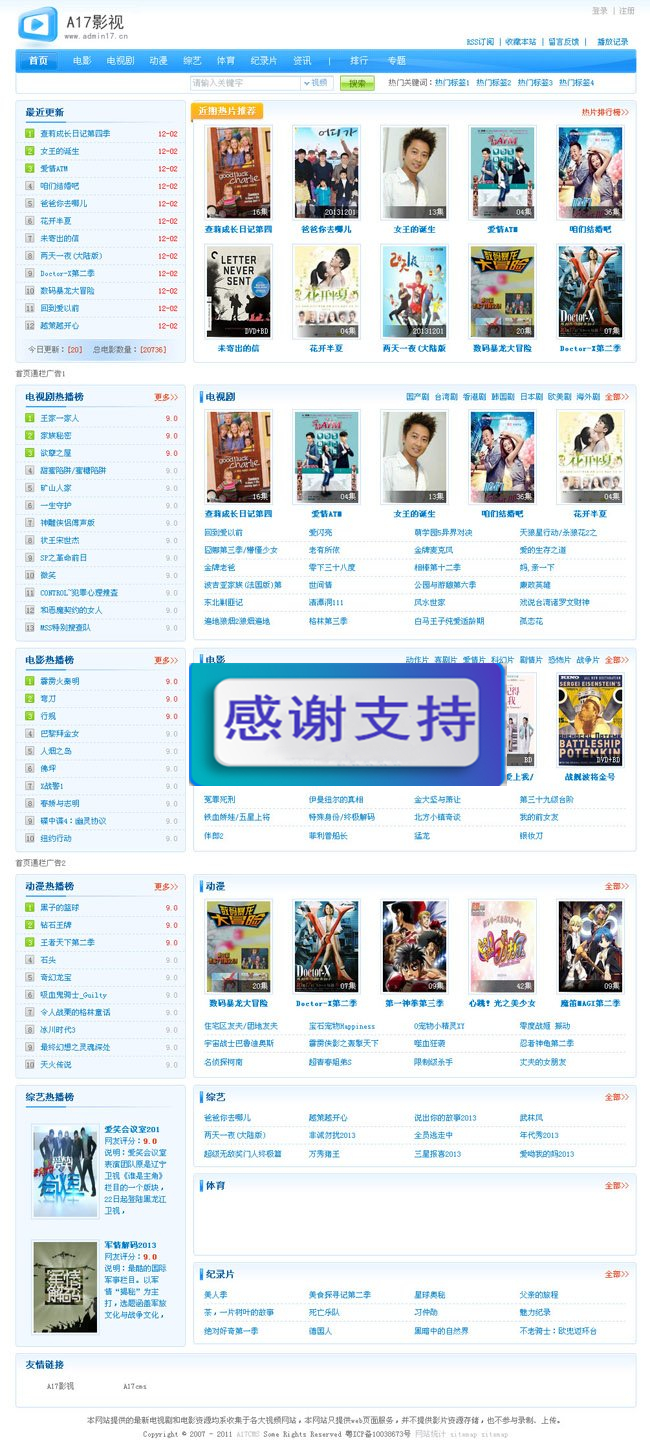
Task: Focus the keyword search input box
Action: pyautogui.click(x=245, y=83)
